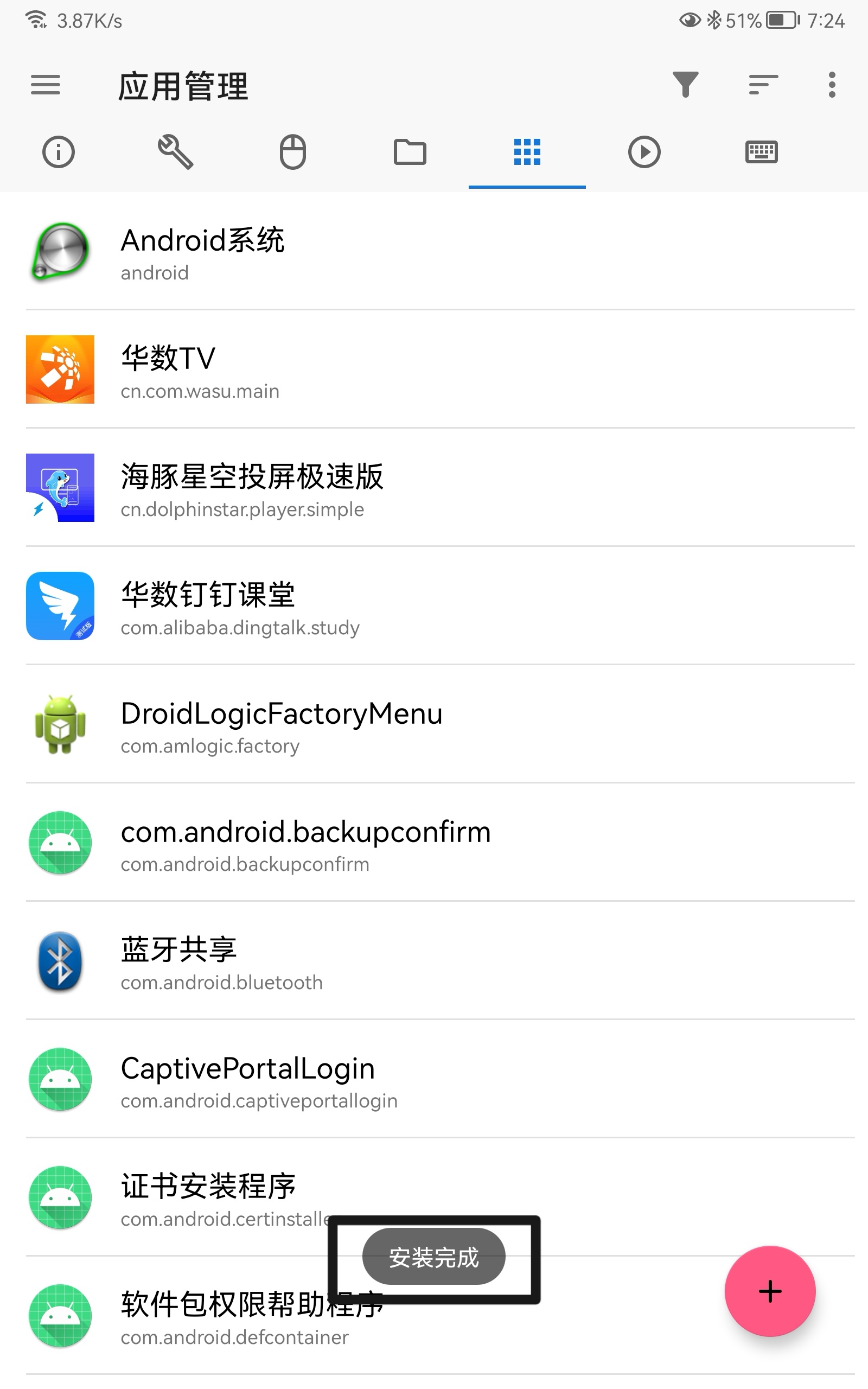The width and height of the screenshot is (868, 1389).
Task: Tap the 海豚星空投屏极速版 dolphin app icon
Action: (60, 487)
